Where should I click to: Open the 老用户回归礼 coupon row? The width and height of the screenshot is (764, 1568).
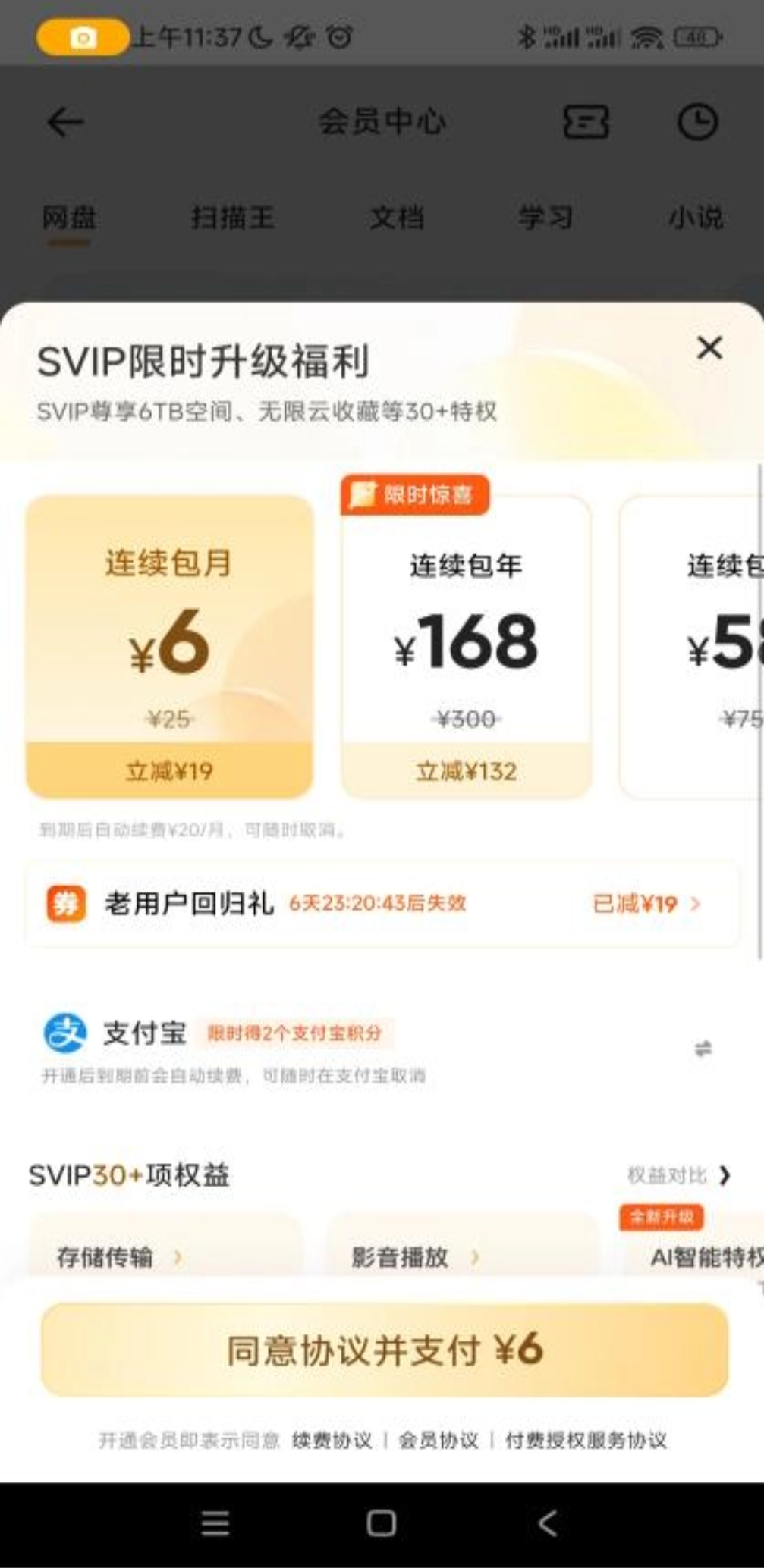pyautogui.click(x=382, y=903)
